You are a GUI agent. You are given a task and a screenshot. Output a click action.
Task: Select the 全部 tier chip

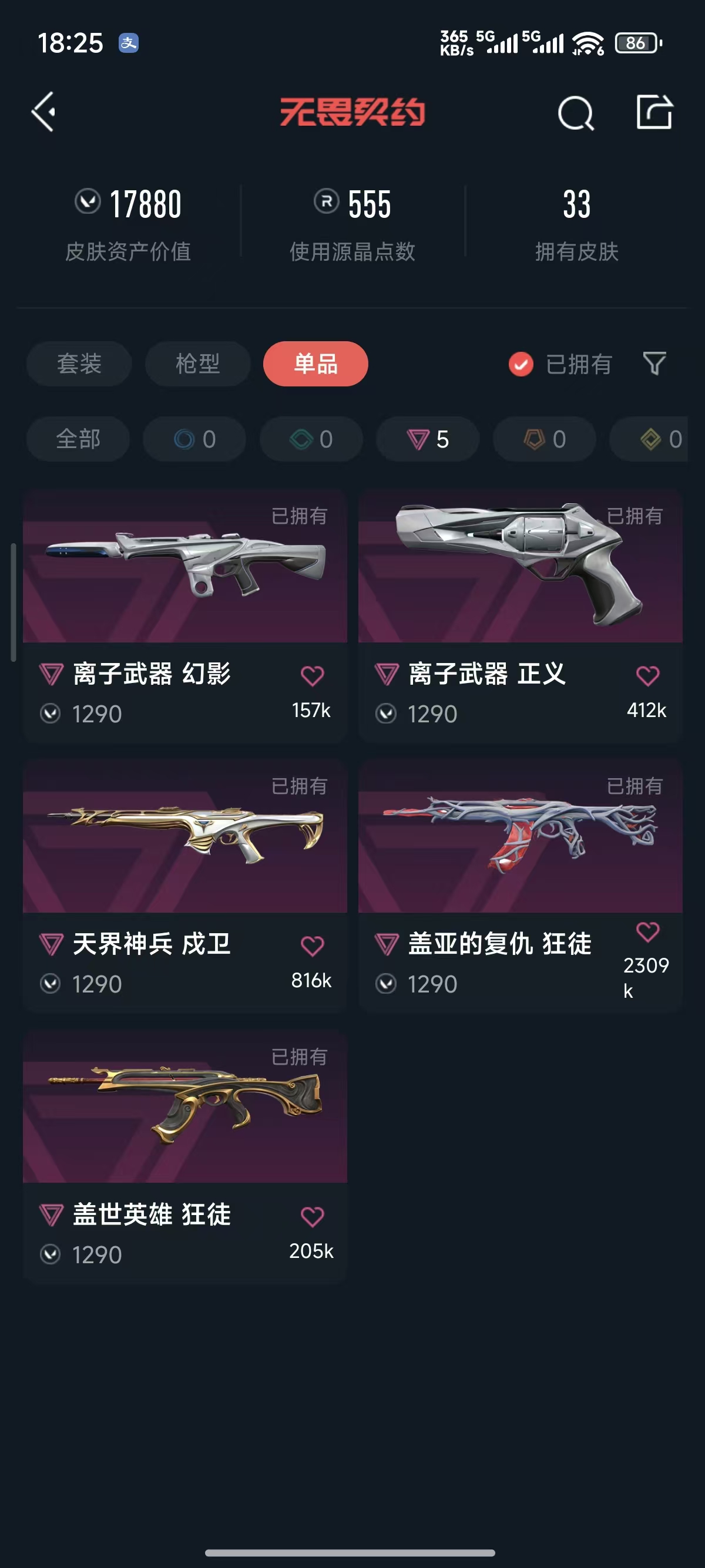pyautogui.click(x=78, y=439)
